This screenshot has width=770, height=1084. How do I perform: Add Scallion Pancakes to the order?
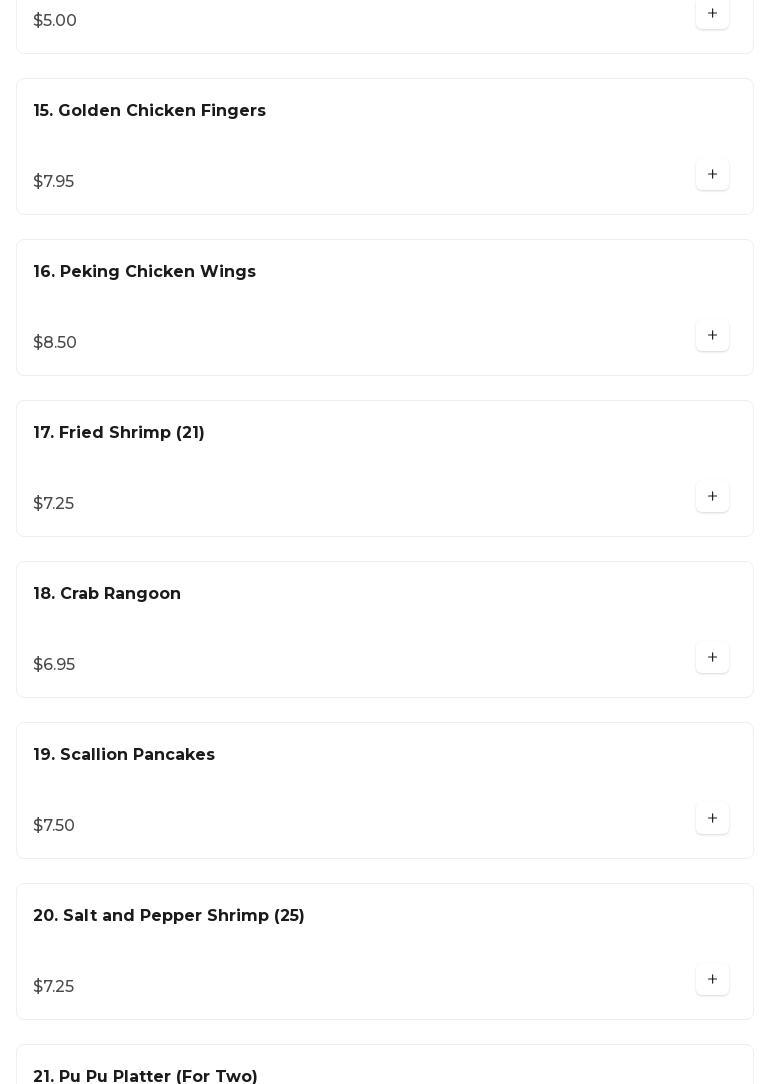(712, 819)
